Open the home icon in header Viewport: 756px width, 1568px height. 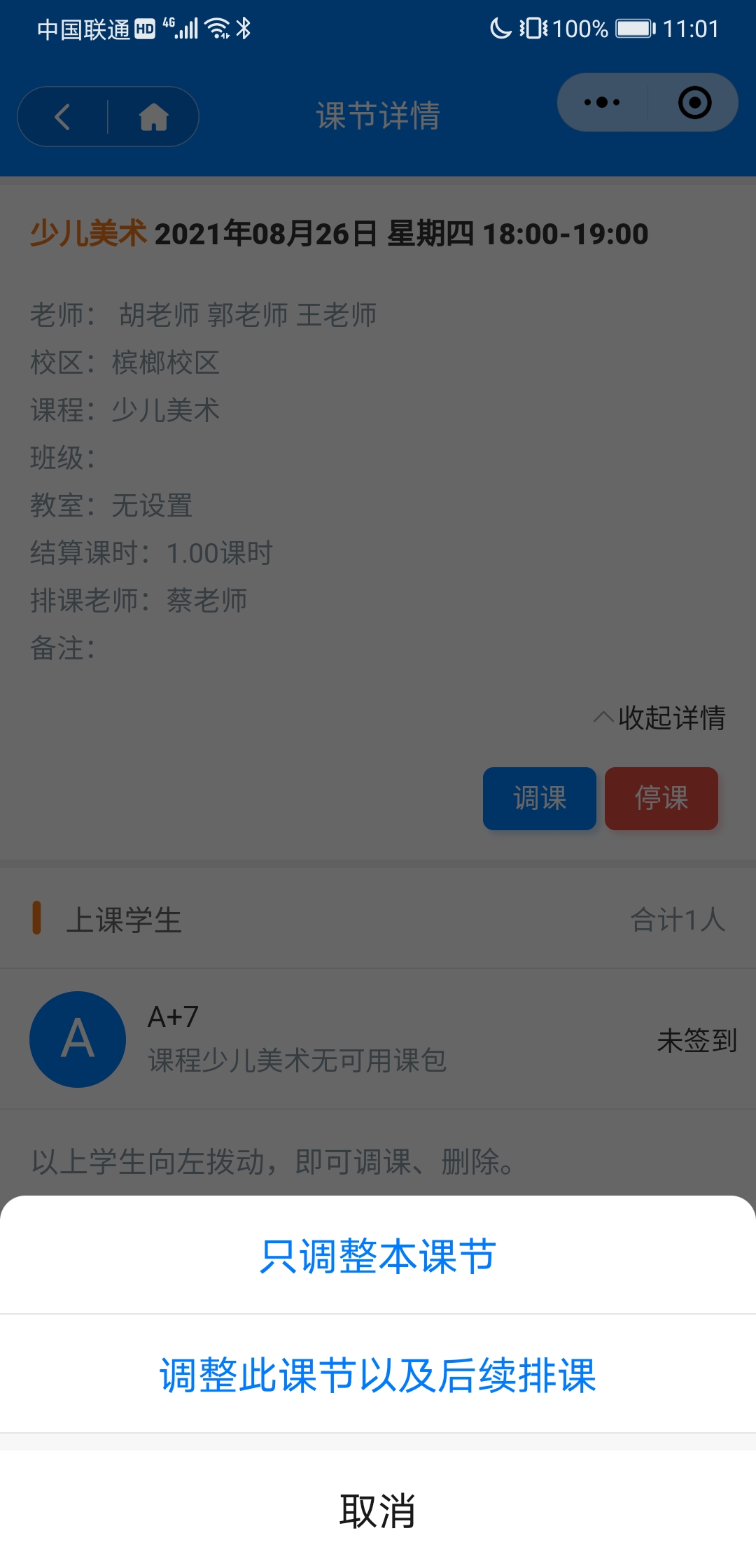click(x=153, y=117)
